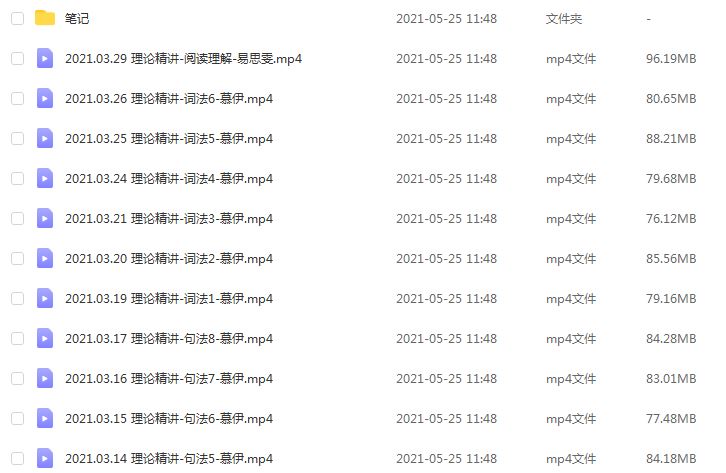
Task: Select checkbox for 词法5 video
Action: tap(17, 139)
